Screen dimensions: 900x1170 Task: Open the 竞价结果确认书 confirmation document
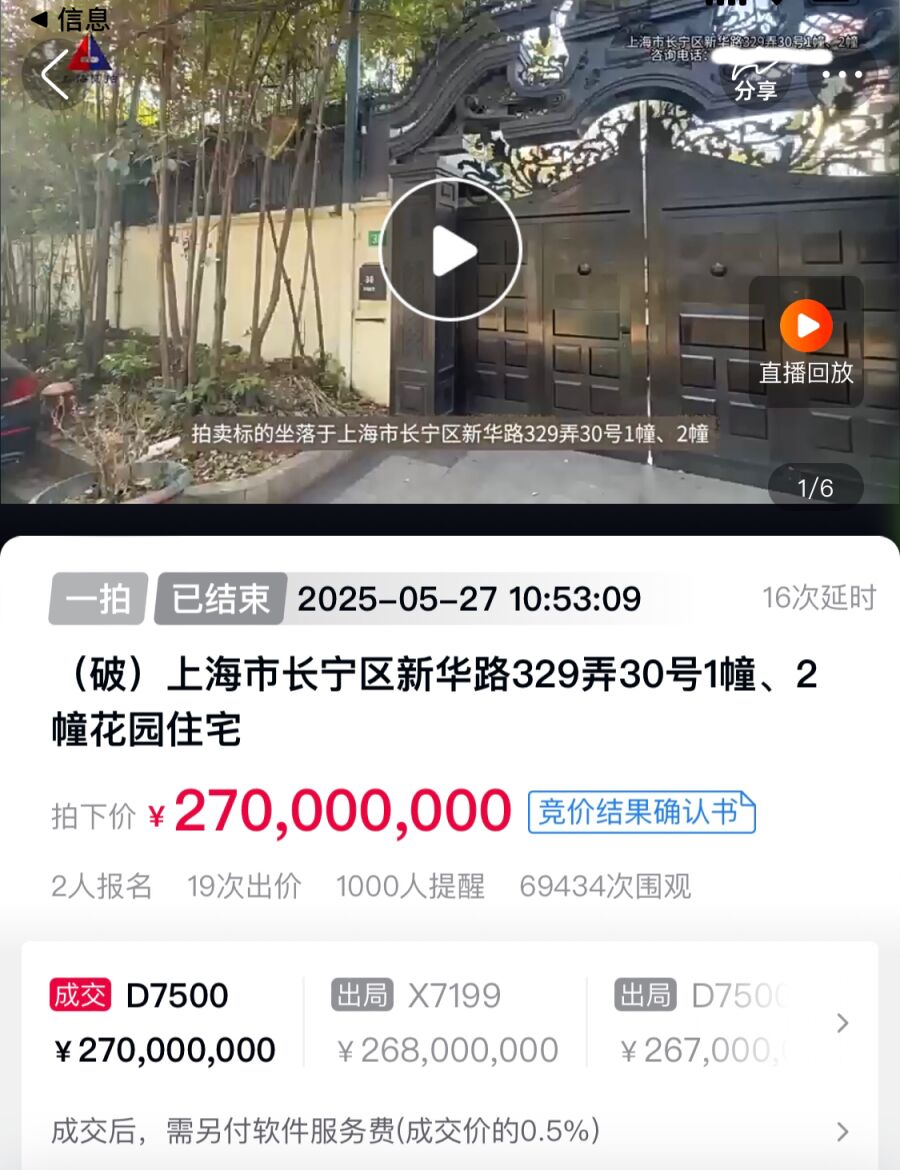point(641,812)
